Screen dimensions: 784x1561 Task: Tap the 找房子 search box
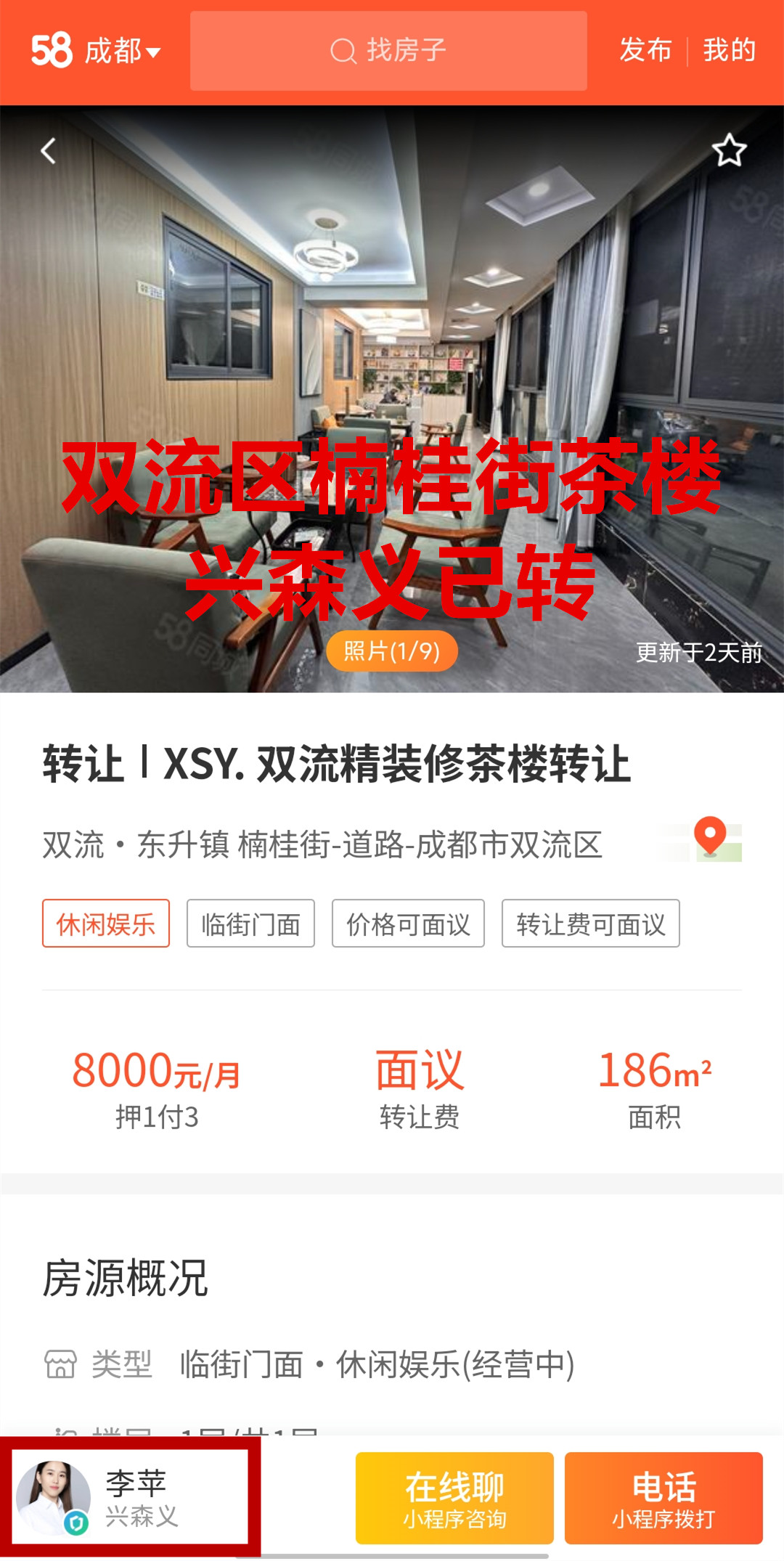point(388,51)
